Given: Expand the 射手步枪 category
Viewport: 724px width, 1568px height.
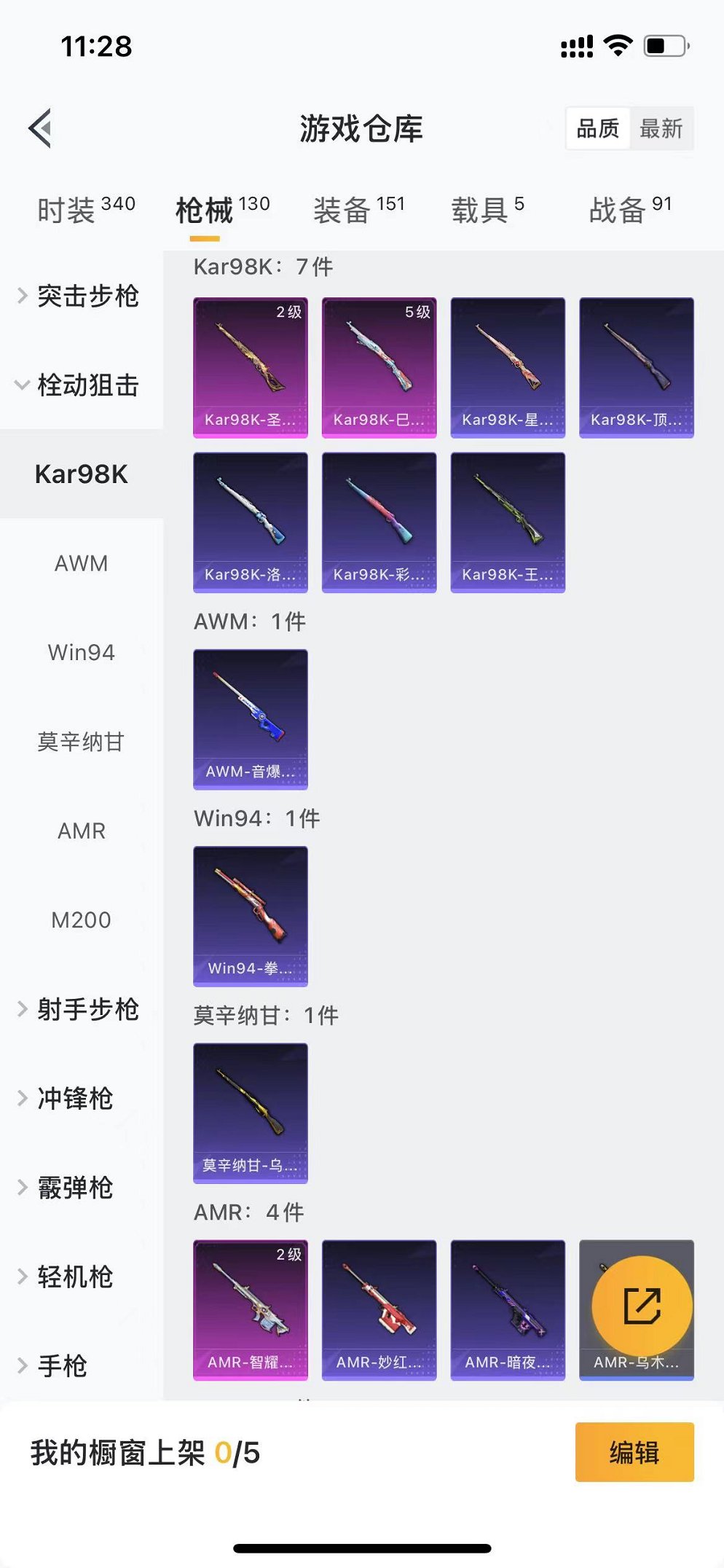Looking at the screenshot, I should pyautogui.click(x=80, y=1009).
